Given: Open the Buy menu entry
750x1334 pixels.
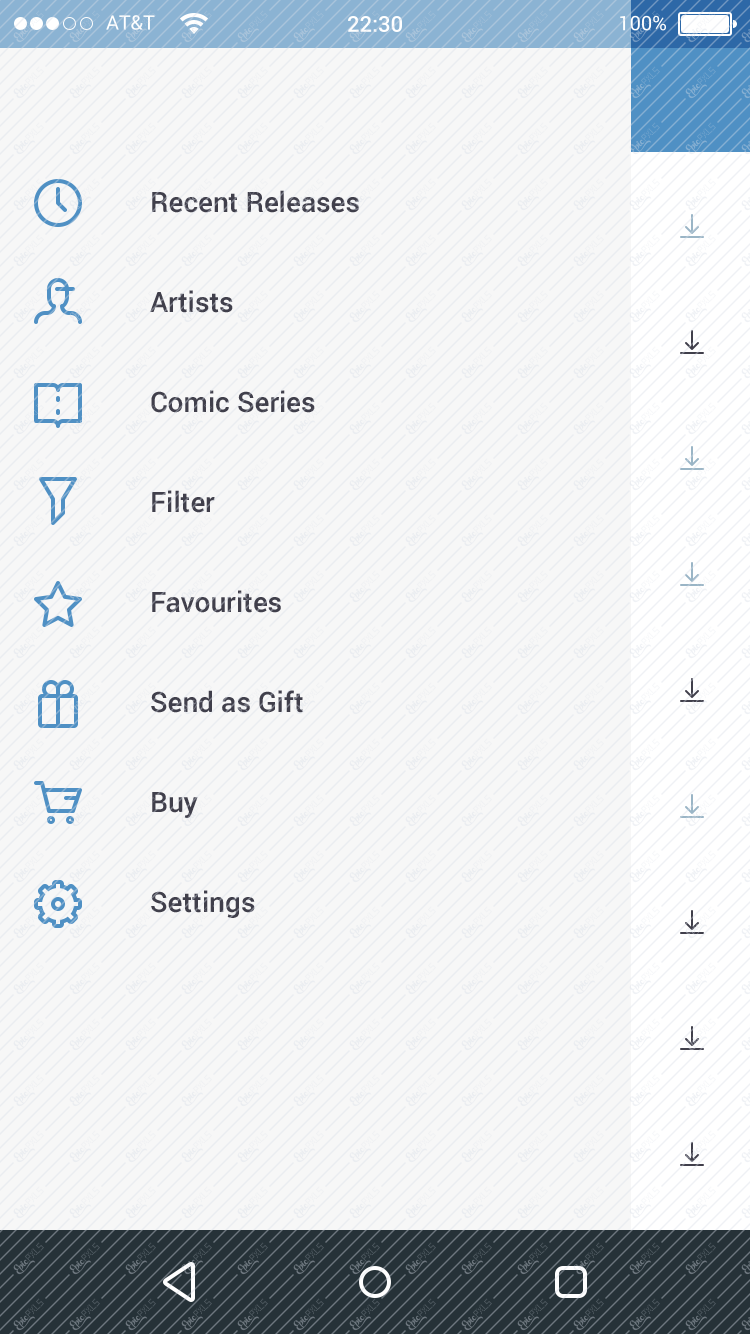Looking at the screenshot, I should (173, 803).
